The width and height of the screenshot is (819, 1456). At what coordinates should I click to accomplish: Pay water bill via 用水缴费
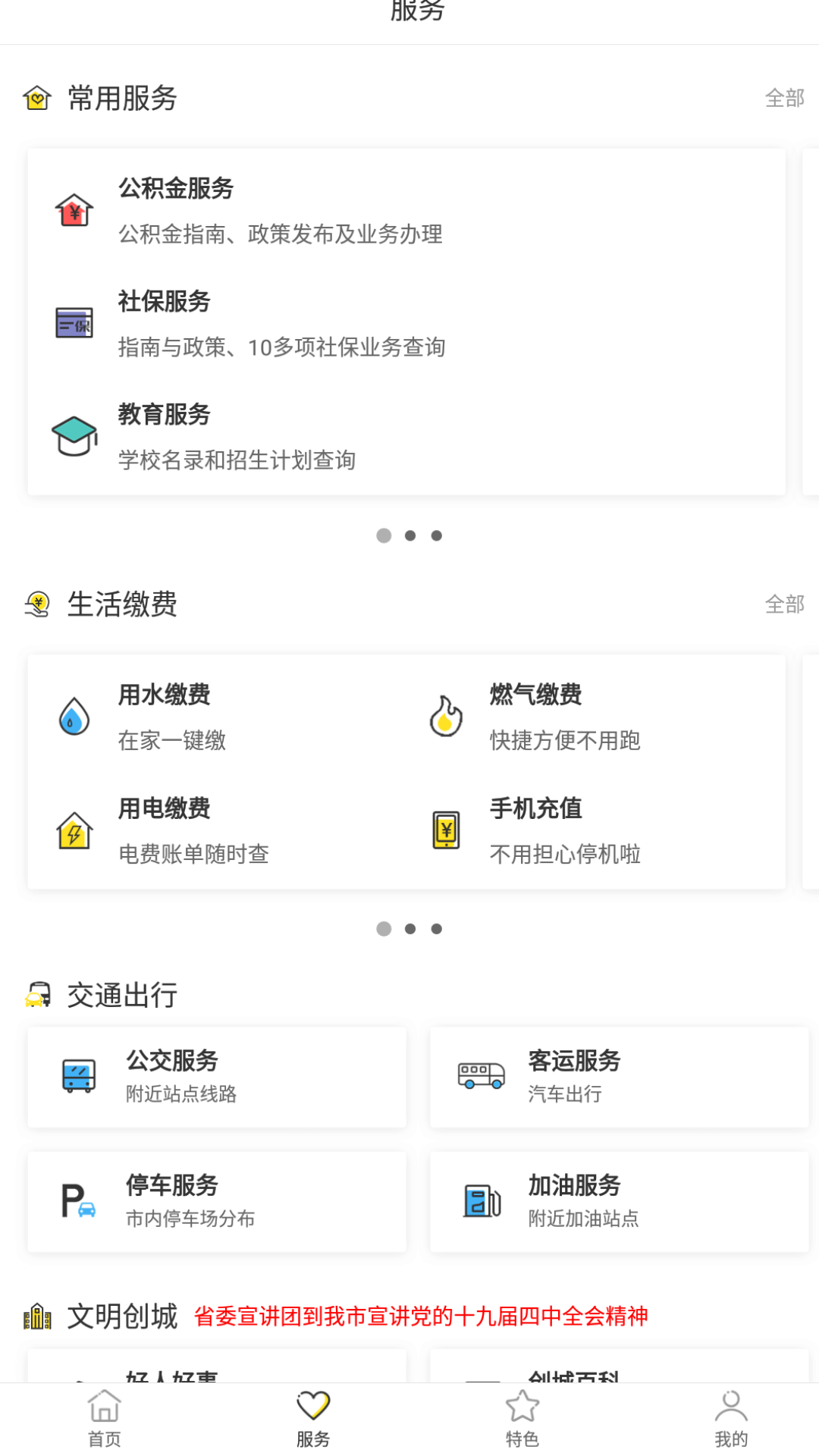point(171,717)
